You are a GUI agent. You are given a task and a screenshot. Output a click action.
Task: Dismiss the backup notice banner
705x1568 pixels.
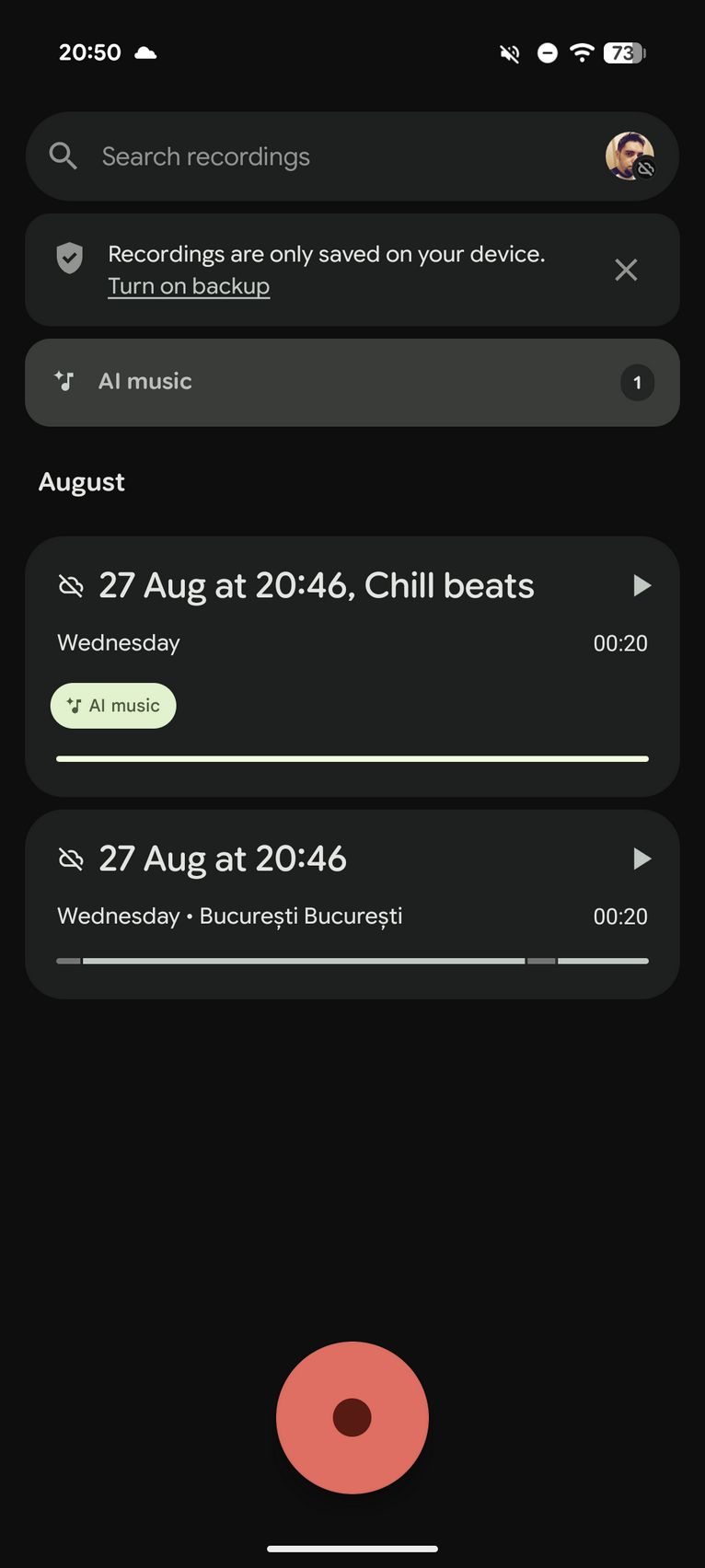(x=626, y=270)
